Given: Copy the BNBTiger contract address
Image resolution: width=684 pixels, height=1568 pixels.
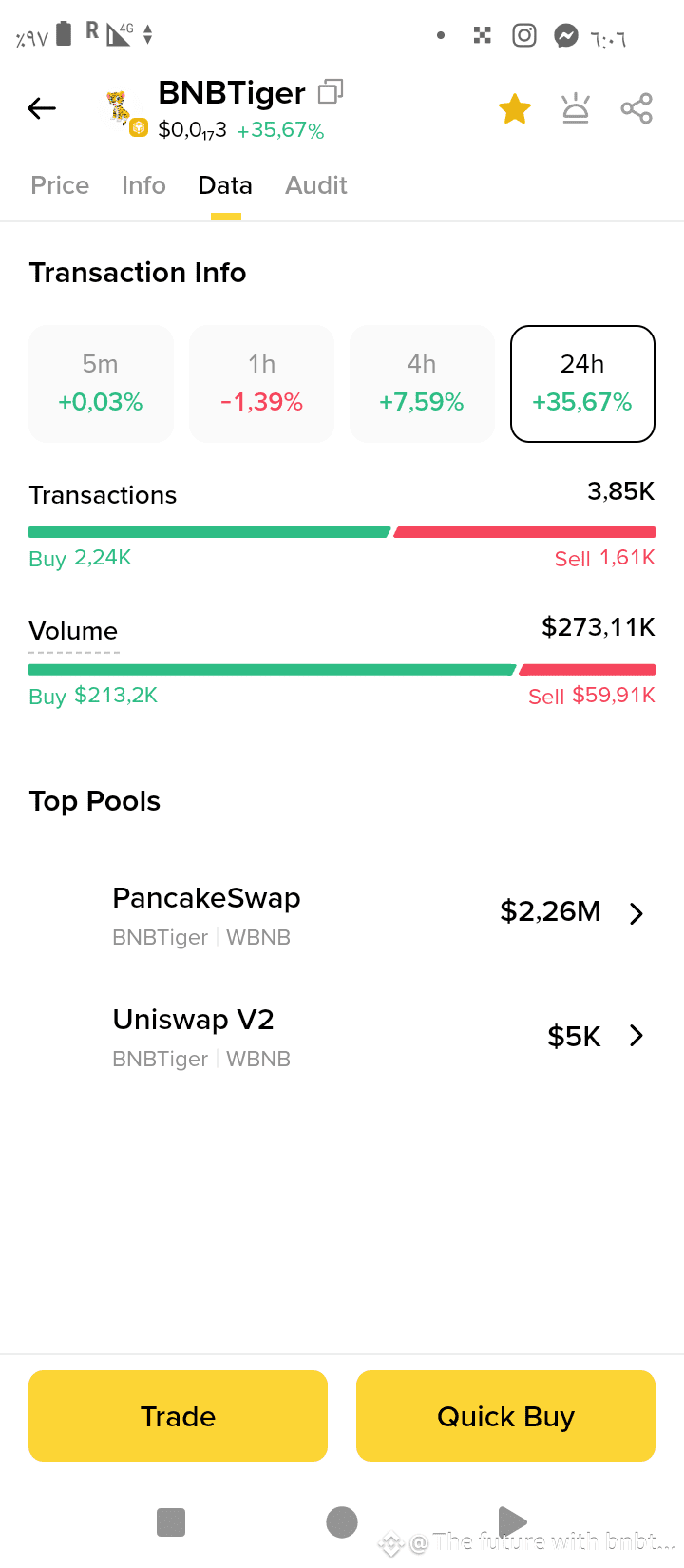Looking at the screenshot, I should (330, 91).
